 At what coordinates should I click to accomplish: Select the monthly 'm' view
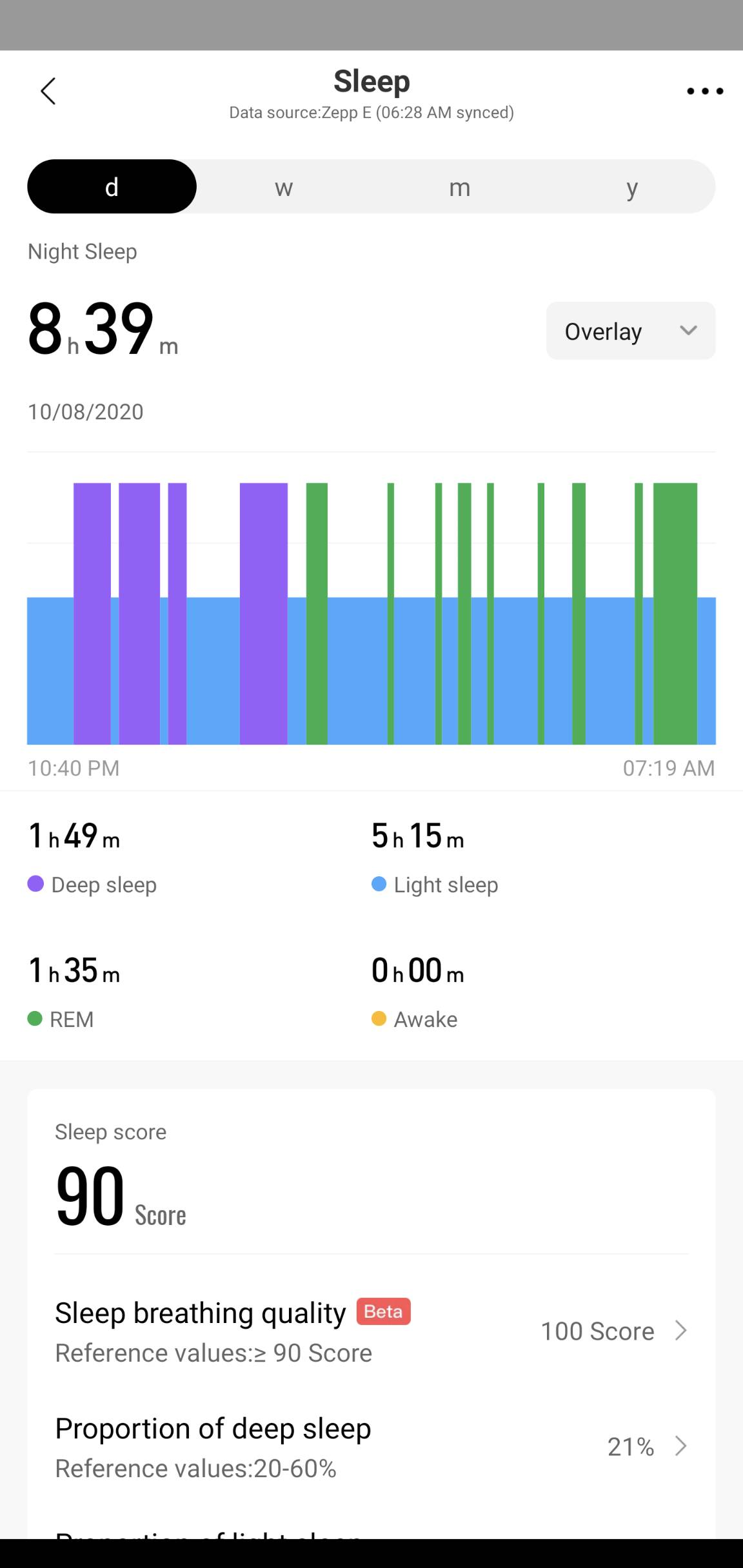pos(459,186)
